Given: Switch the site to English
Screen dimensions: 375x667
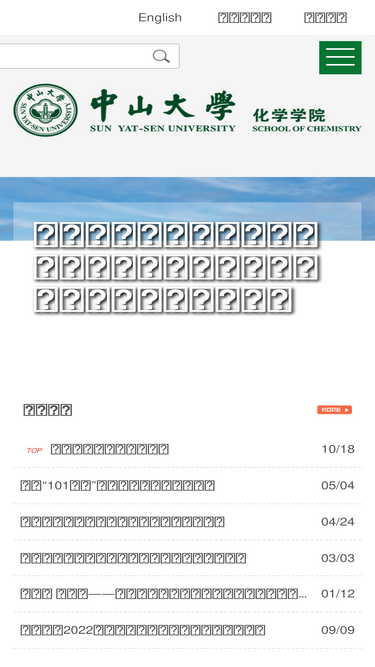Looking at the screenshot, I should 160,17.
